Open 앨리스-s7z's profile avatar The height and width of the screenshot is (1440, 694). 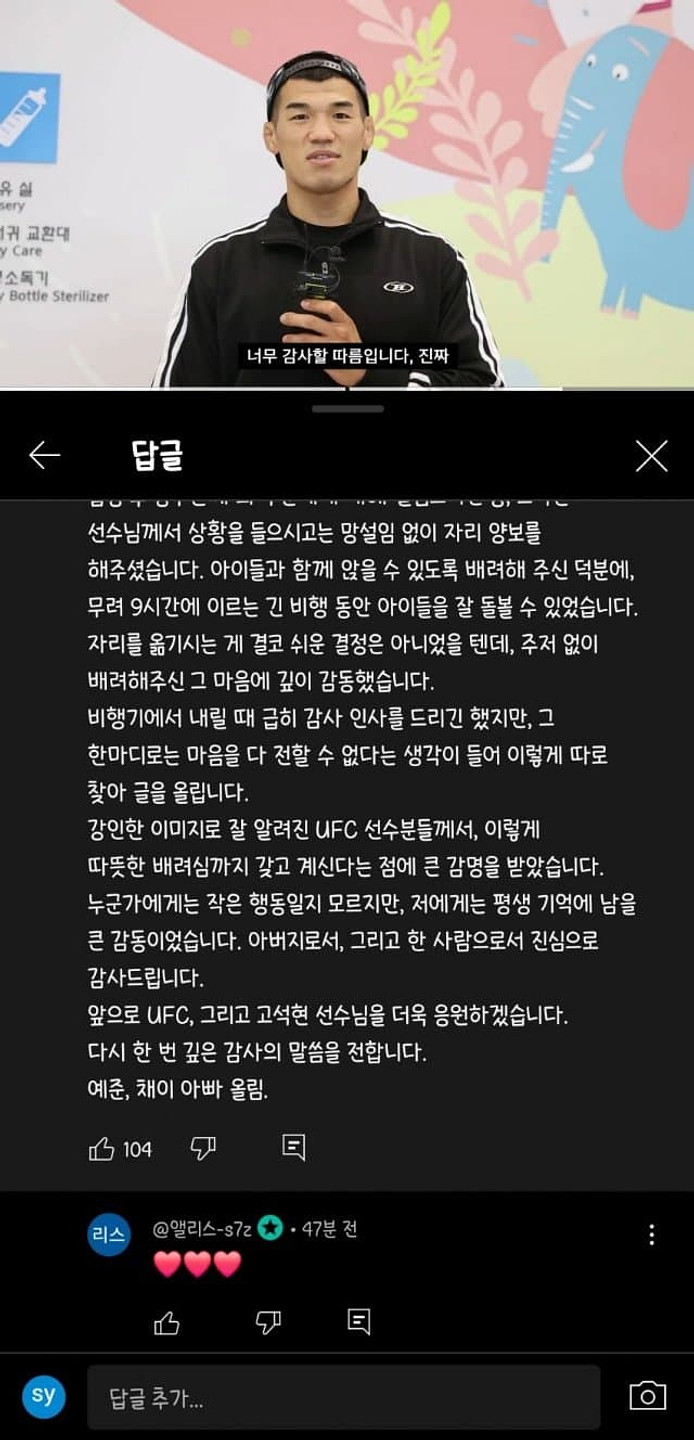coord(109,1234)
